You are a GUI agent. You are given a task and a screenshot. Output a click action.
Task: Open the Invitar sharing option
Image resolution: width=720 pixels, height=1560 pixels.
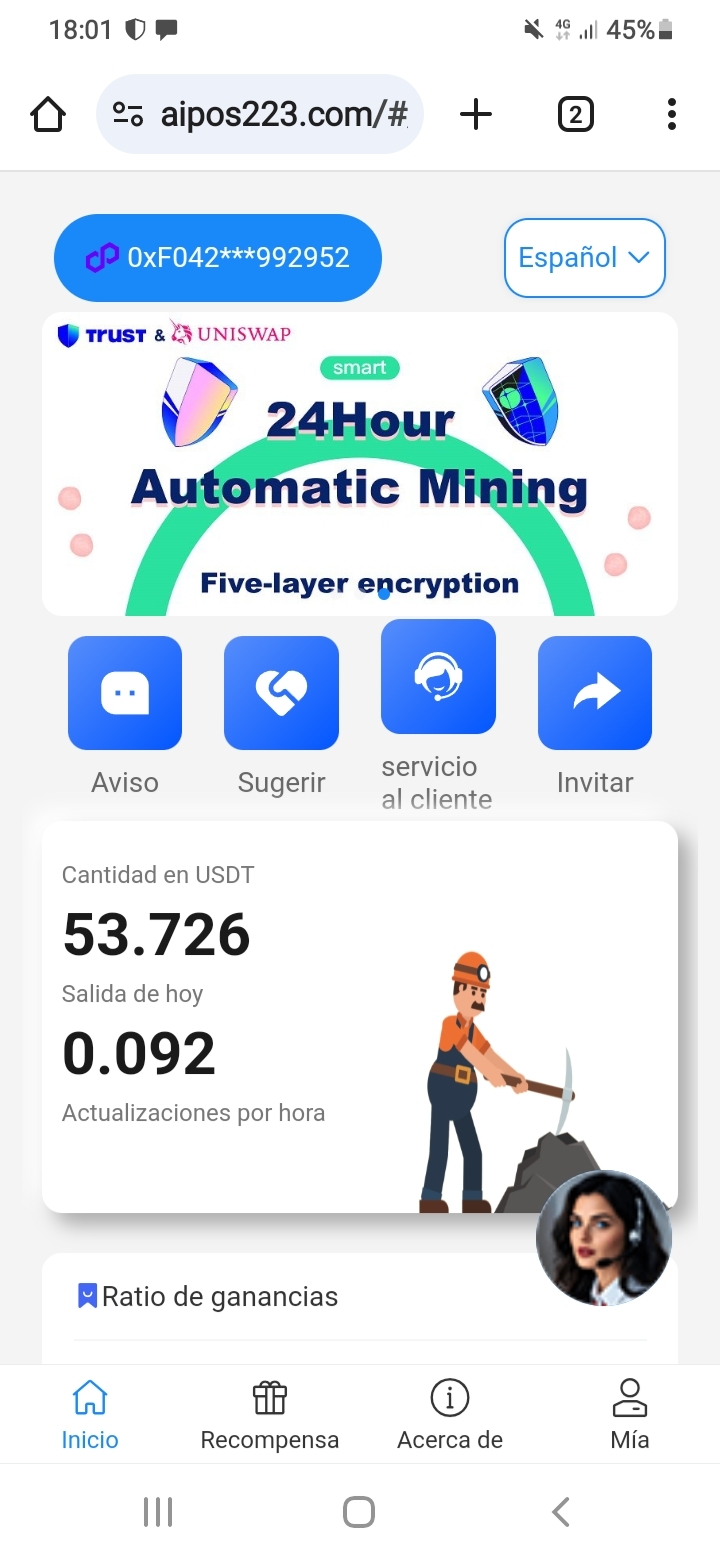[x=595, y=694]
